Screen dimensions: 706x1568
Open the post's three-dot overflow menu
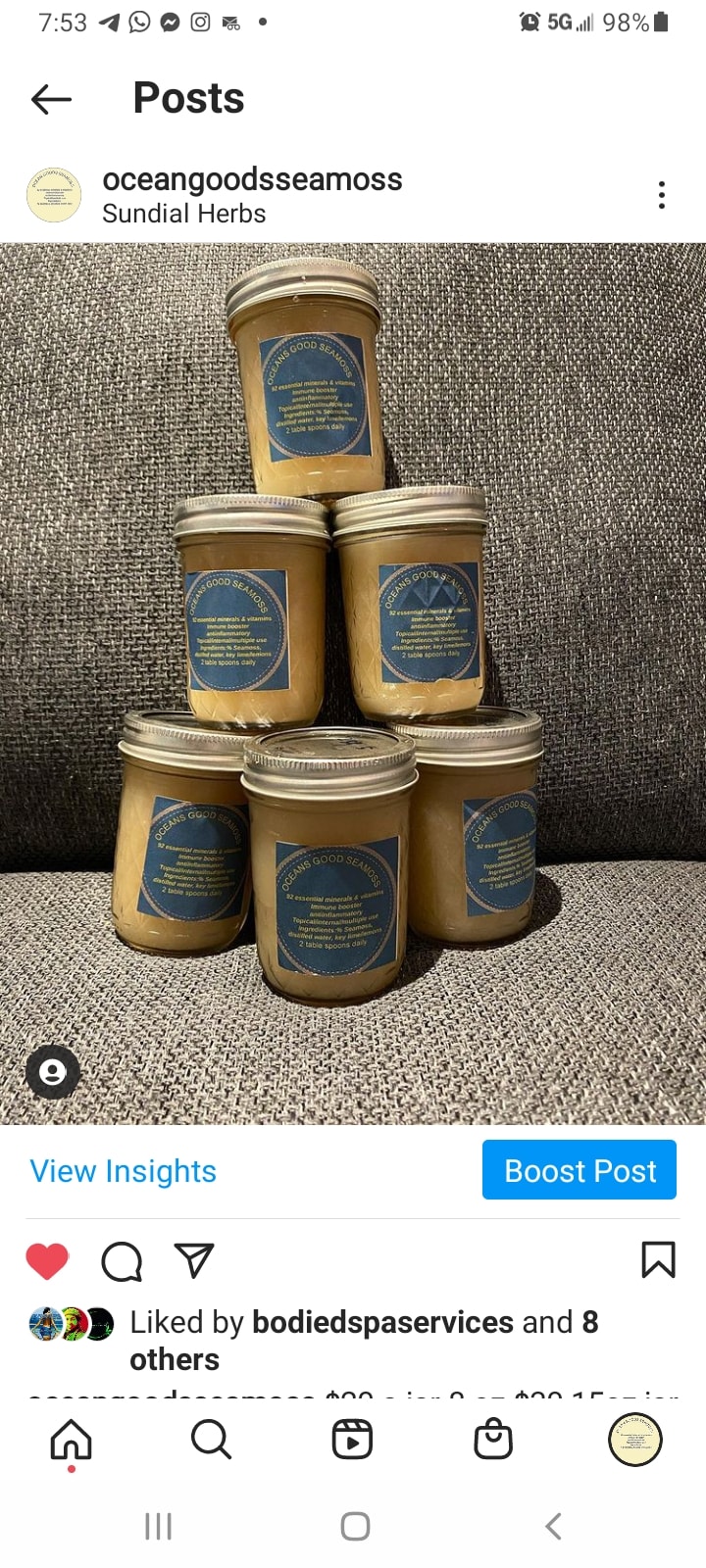[662, 195]
